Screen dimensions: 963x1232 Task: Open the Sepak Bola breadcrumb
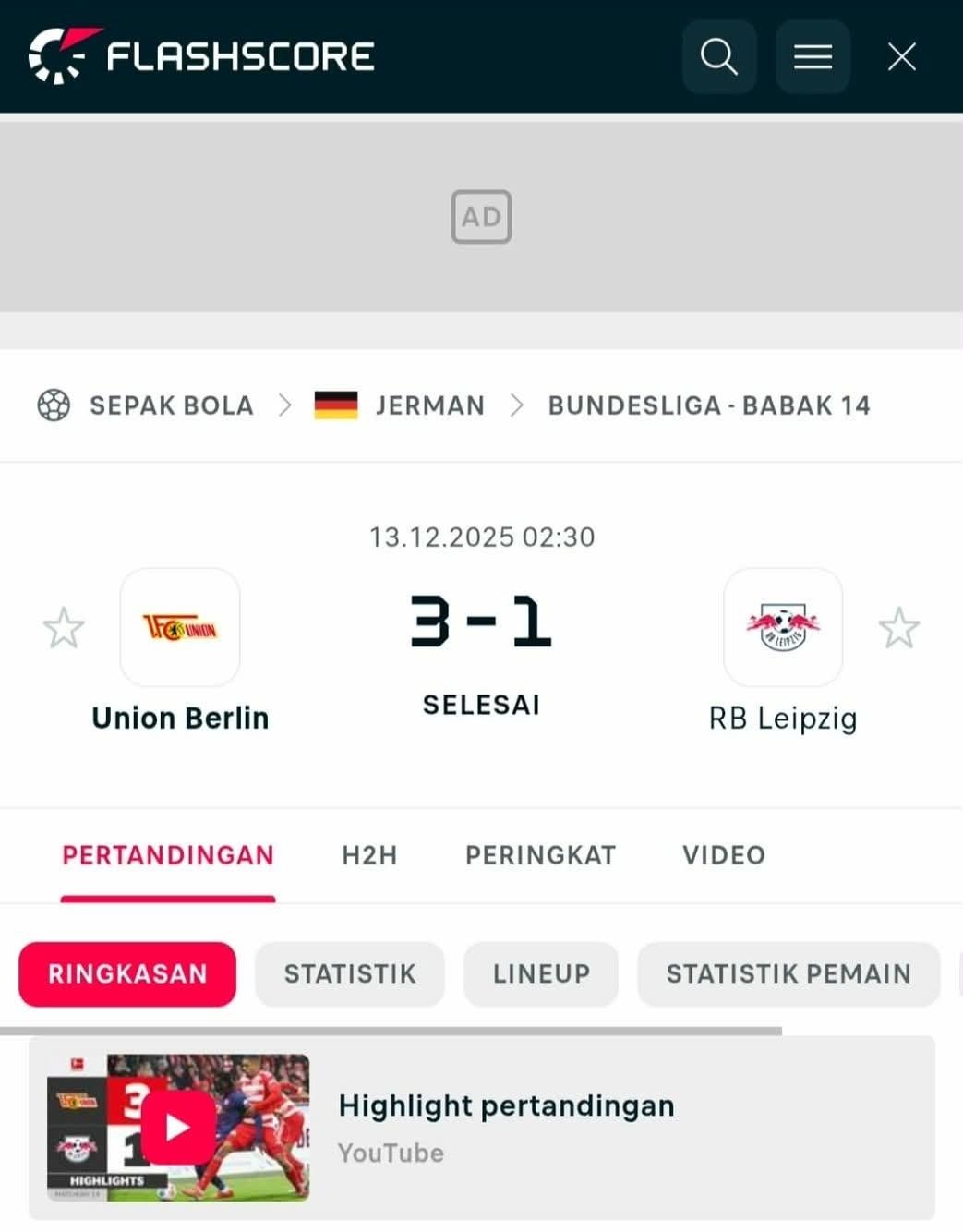tap(171, 405)
